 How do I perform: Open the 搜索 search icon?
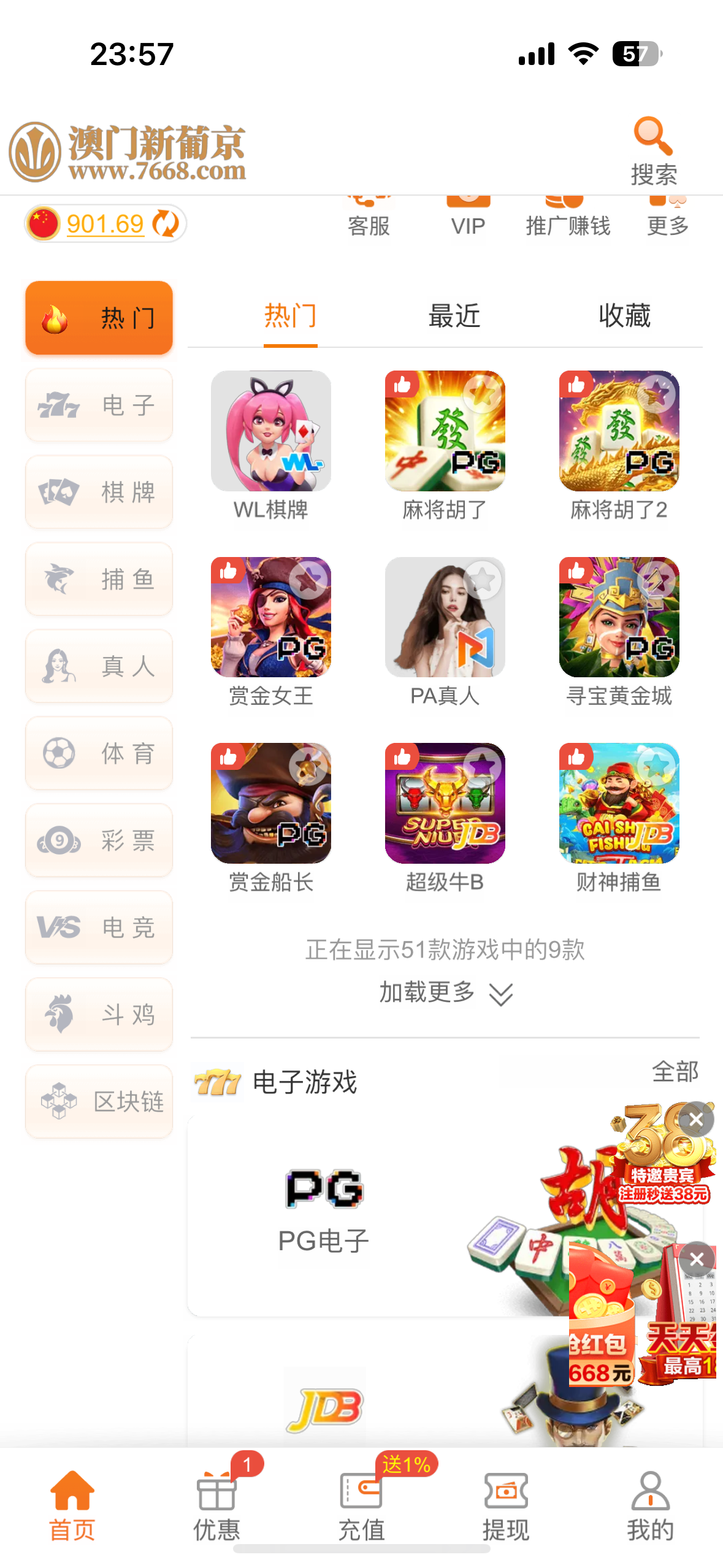pos(653,149)
